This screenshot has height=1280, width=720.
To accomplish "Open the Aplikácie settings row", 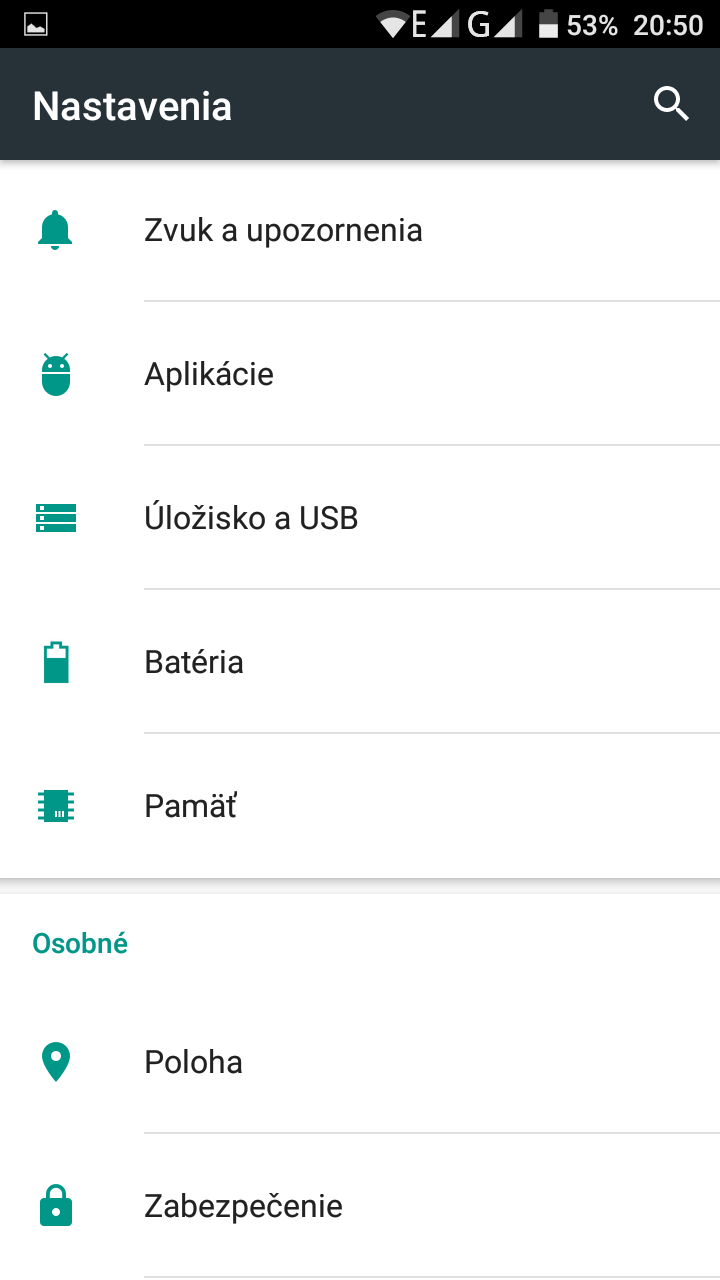I will pyautogui.click(x=360, y=374).
